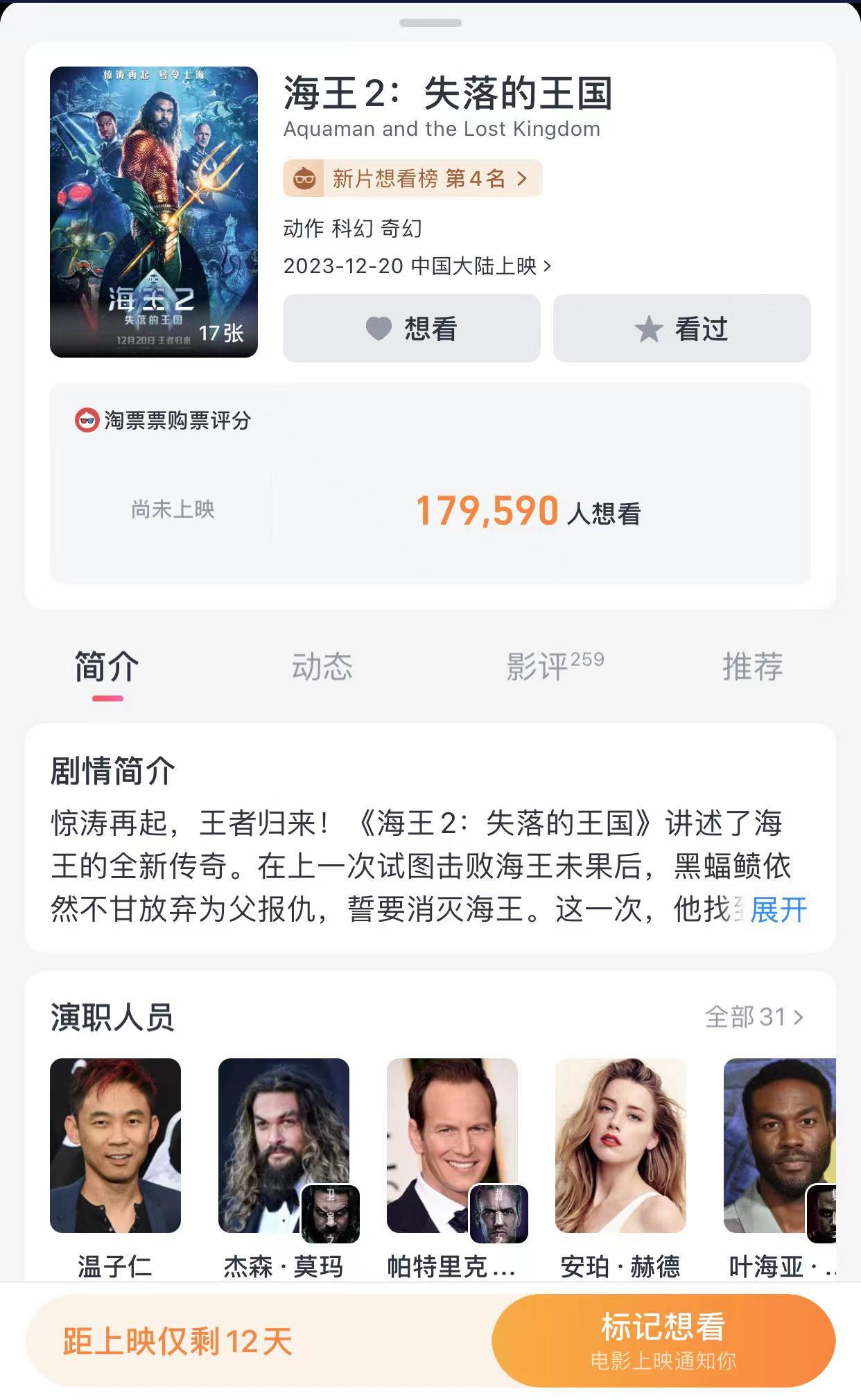Switch to the 影评 tab
Screen dimensions: 861x1400
point(555,667)
